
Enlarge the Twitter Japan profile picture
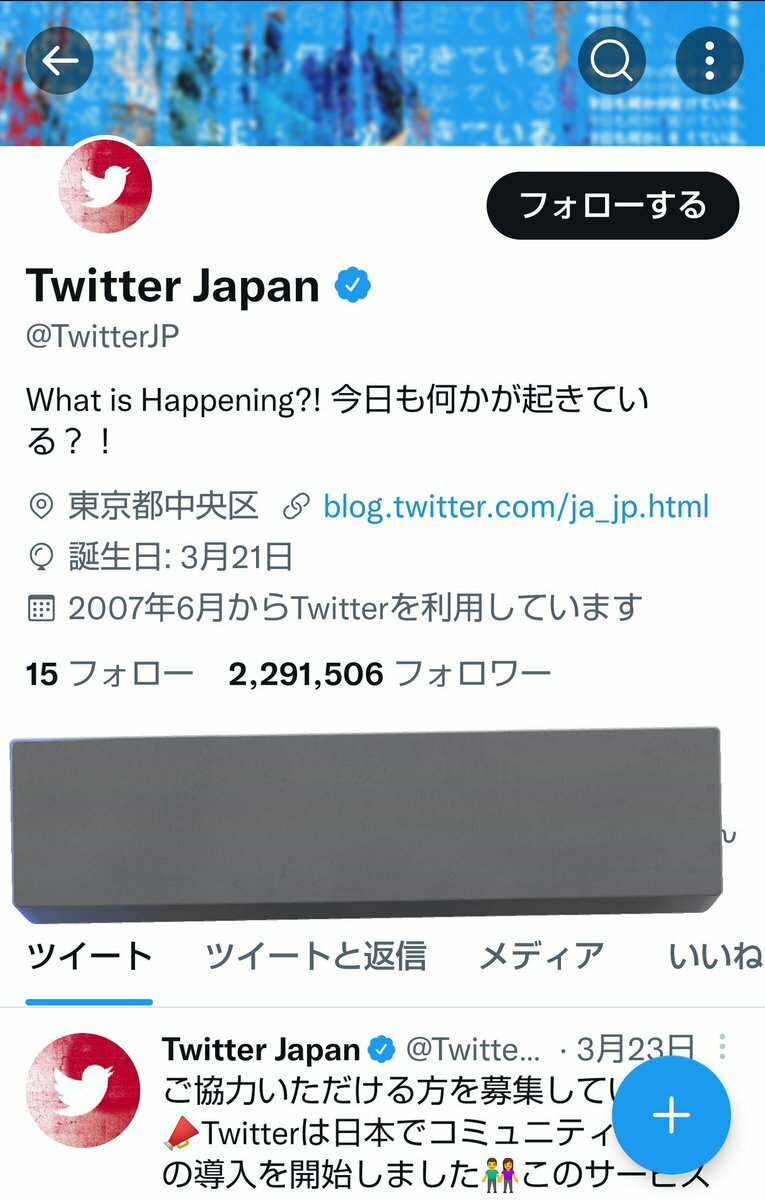point(105,187)
